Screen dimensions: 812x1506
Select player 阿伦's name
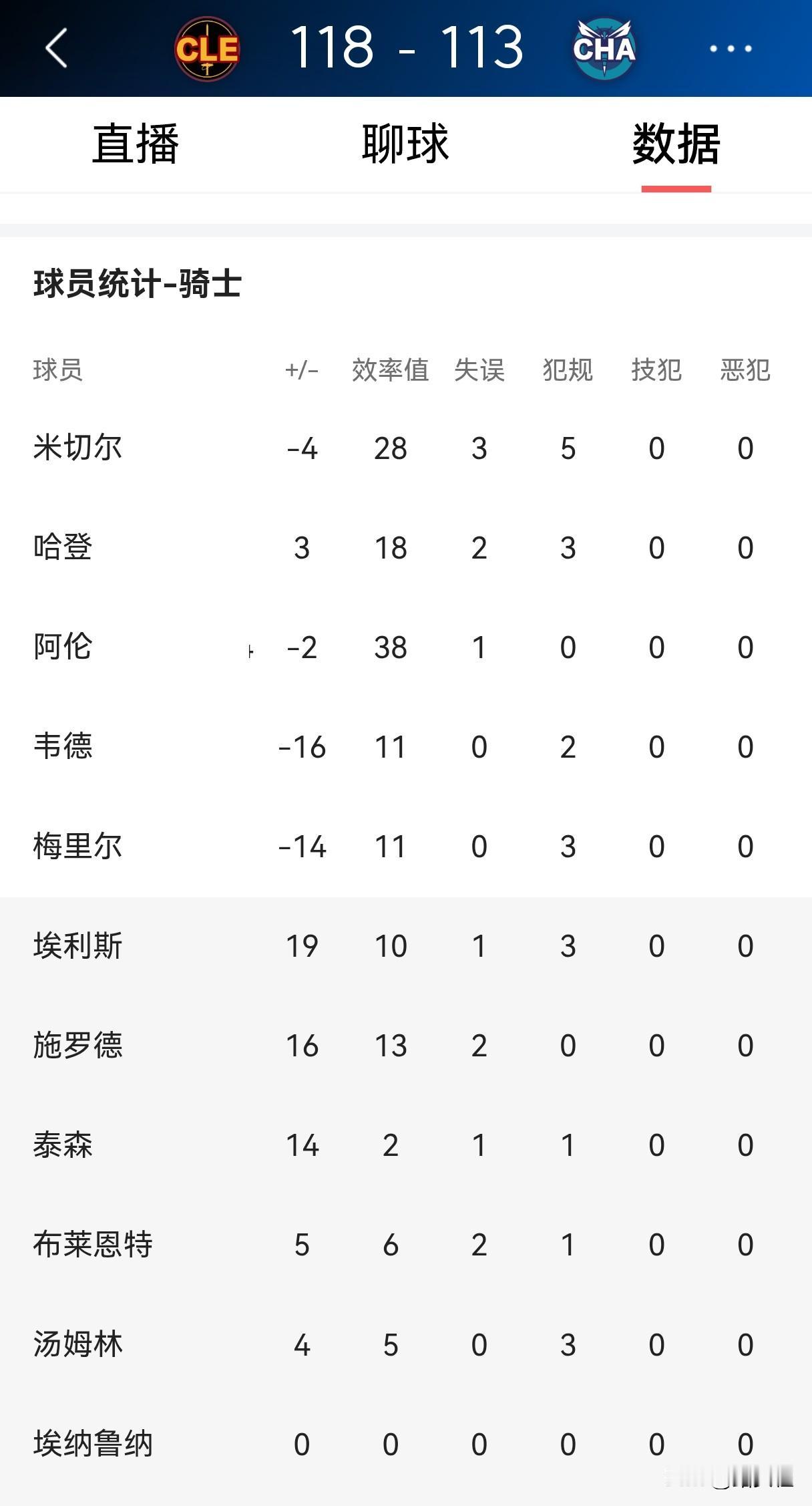[x=63, y=647]
